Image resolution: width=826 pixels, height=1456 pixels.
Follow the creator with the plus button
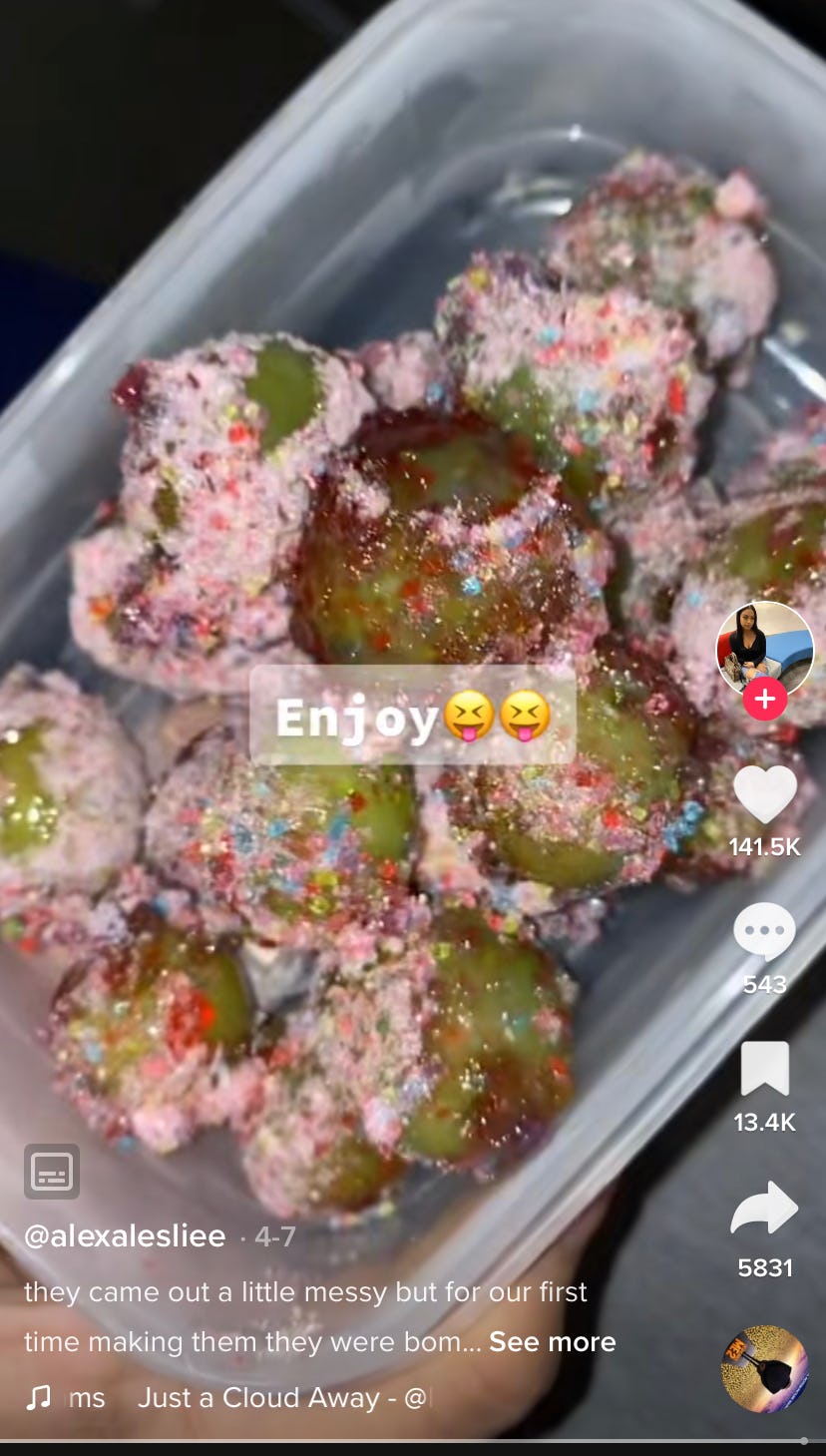pyautogui.click(x=765, y=700)
